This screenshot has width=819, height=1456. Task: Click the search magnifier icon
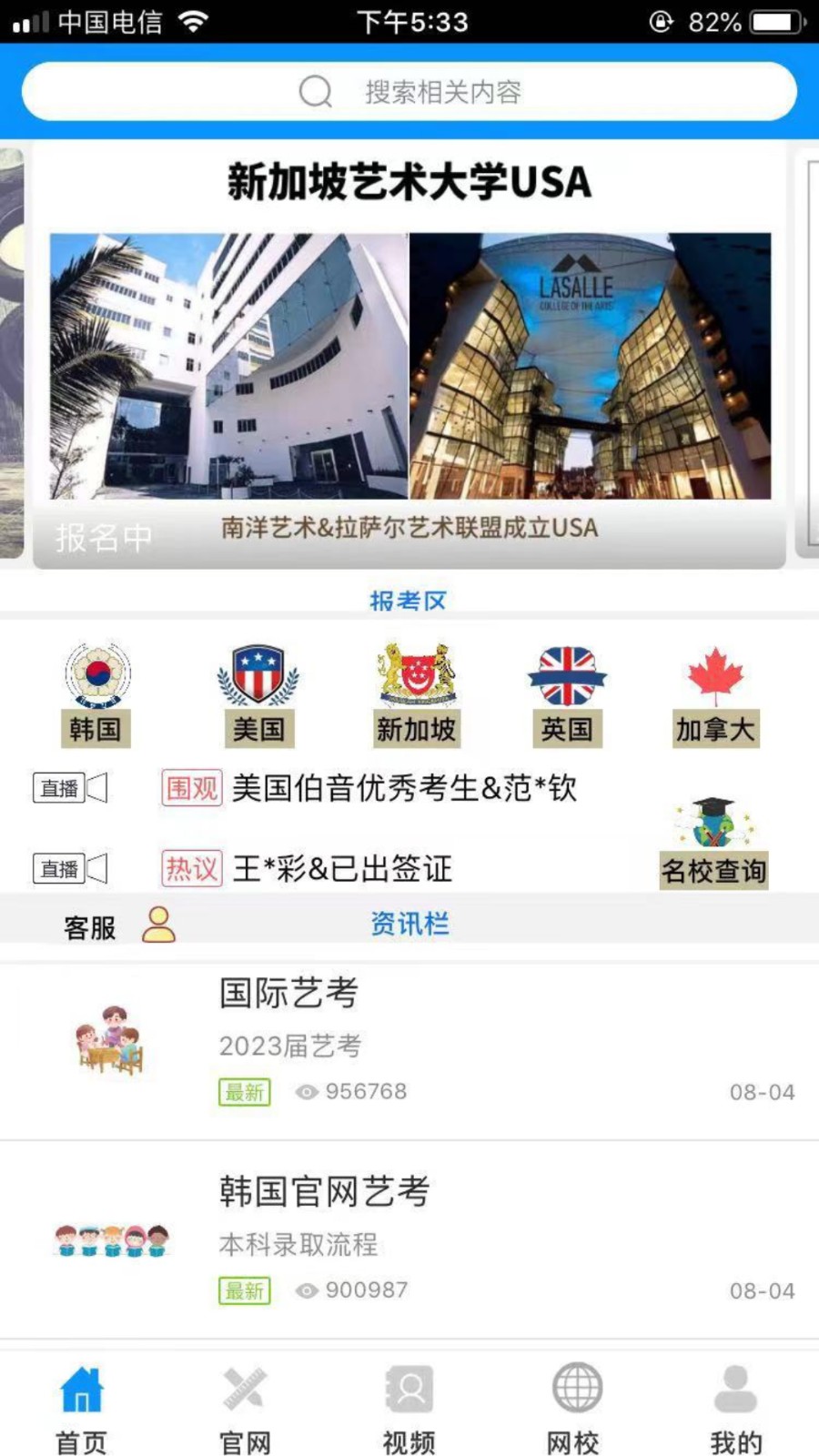click(315, 91)
